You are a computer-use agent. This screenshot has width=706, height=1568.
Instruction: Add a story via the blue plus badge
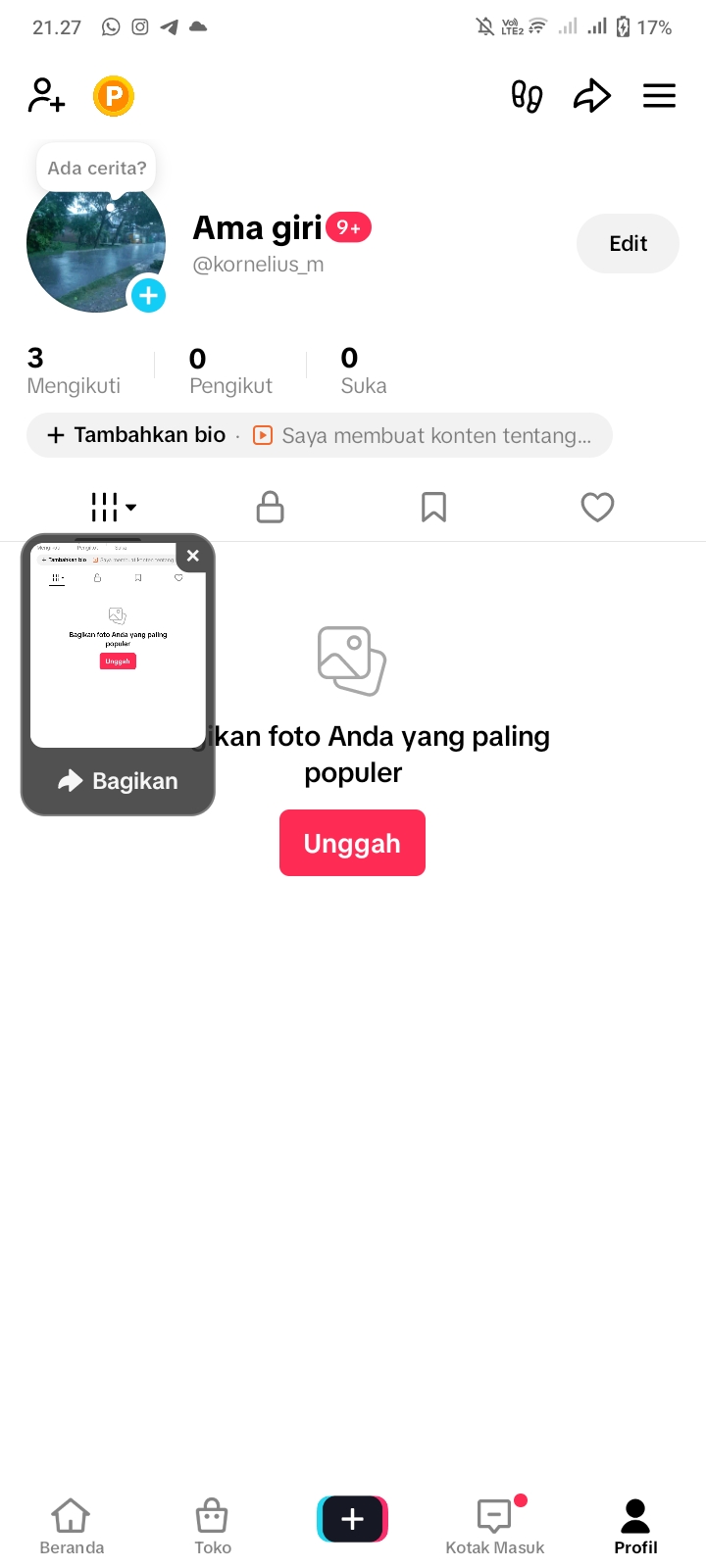[148, 295]
